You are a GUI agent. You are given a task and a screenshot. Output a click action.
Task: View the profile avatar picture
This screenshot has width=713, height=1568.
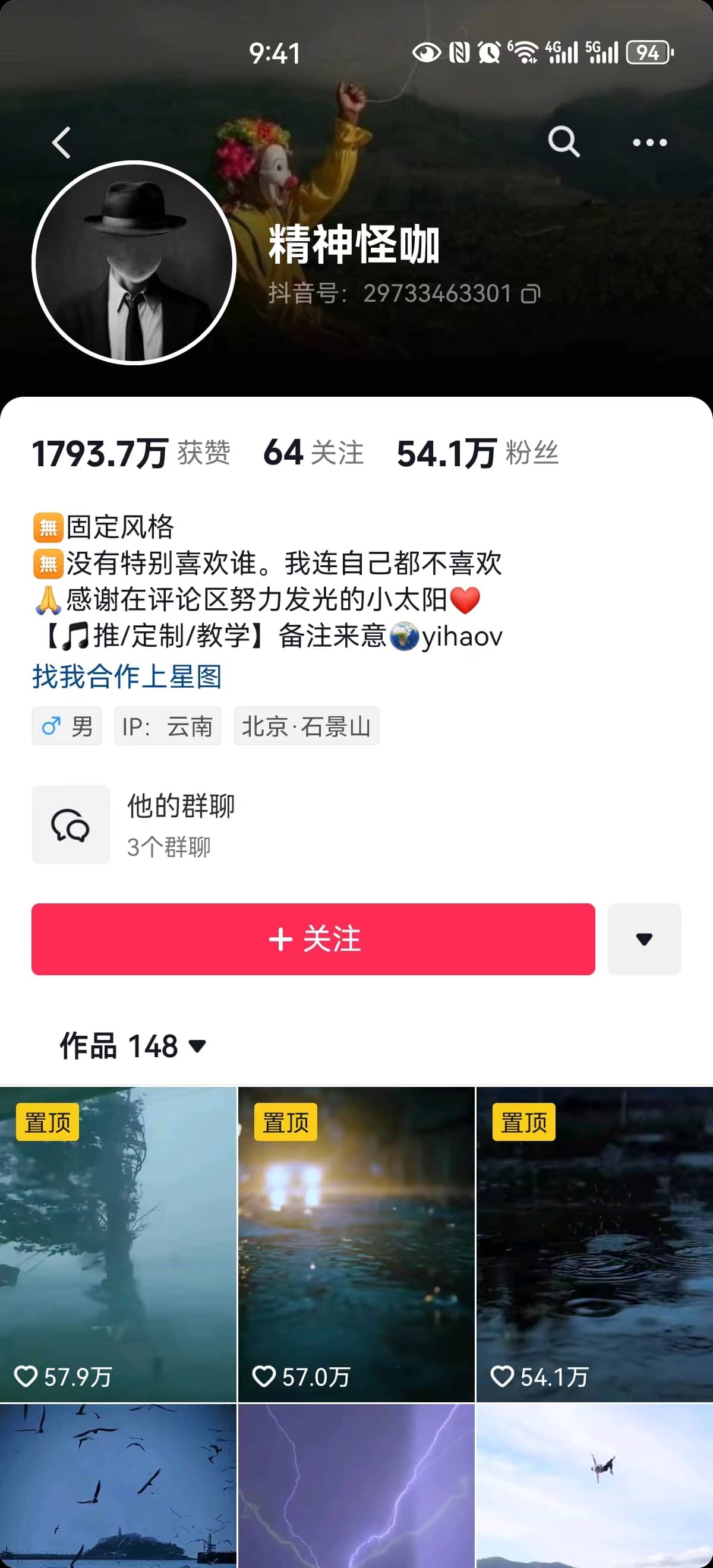(x=134, y=263)
